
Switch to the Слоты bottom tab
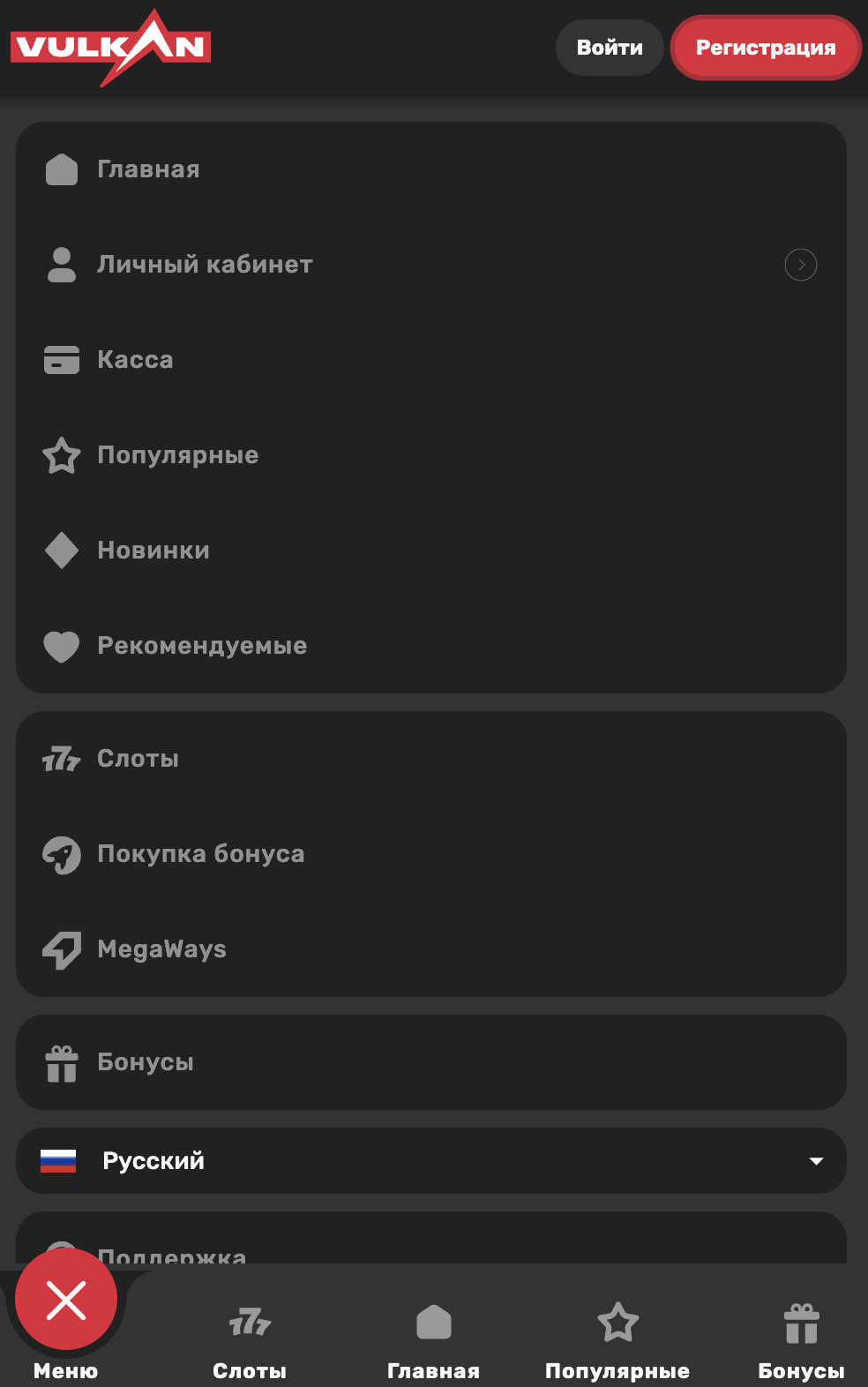(250, 1341)
